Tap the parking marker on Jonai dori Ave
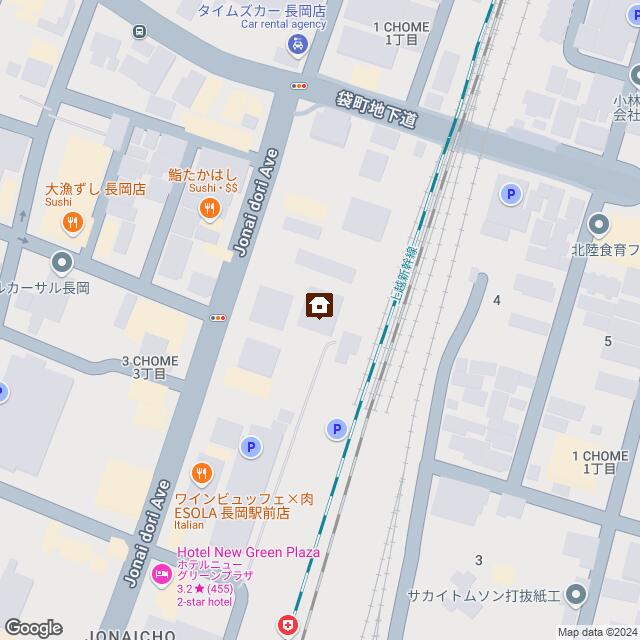This screenshot has height=640, width=640. pyautogui.click(x=250, y=447)
